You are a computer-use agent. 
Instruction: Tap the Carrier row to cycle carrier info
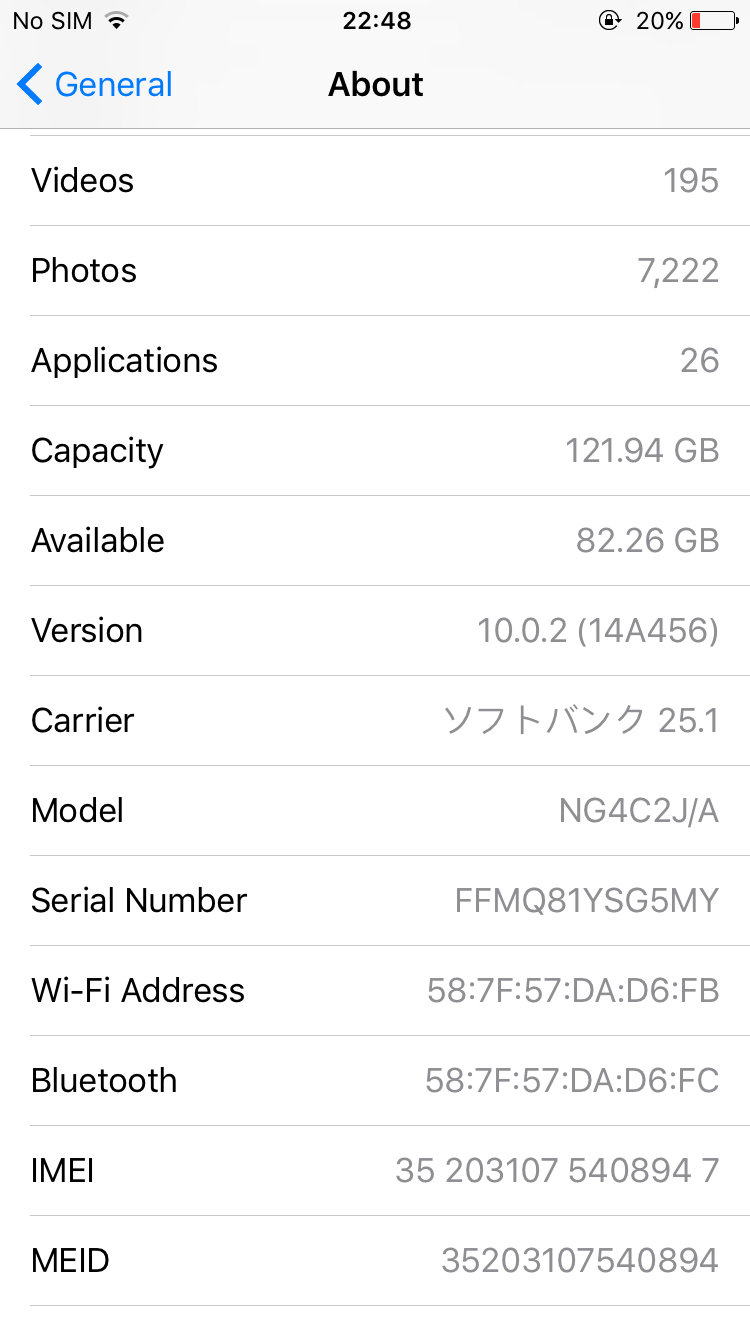375,721
